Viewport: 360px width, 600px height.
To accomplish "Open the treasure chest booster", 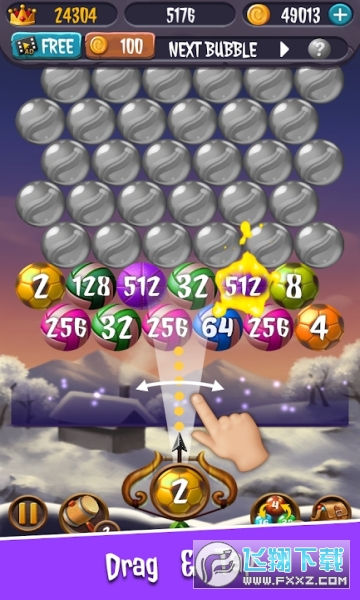I will pyautogui.click(x=332, y=509).
